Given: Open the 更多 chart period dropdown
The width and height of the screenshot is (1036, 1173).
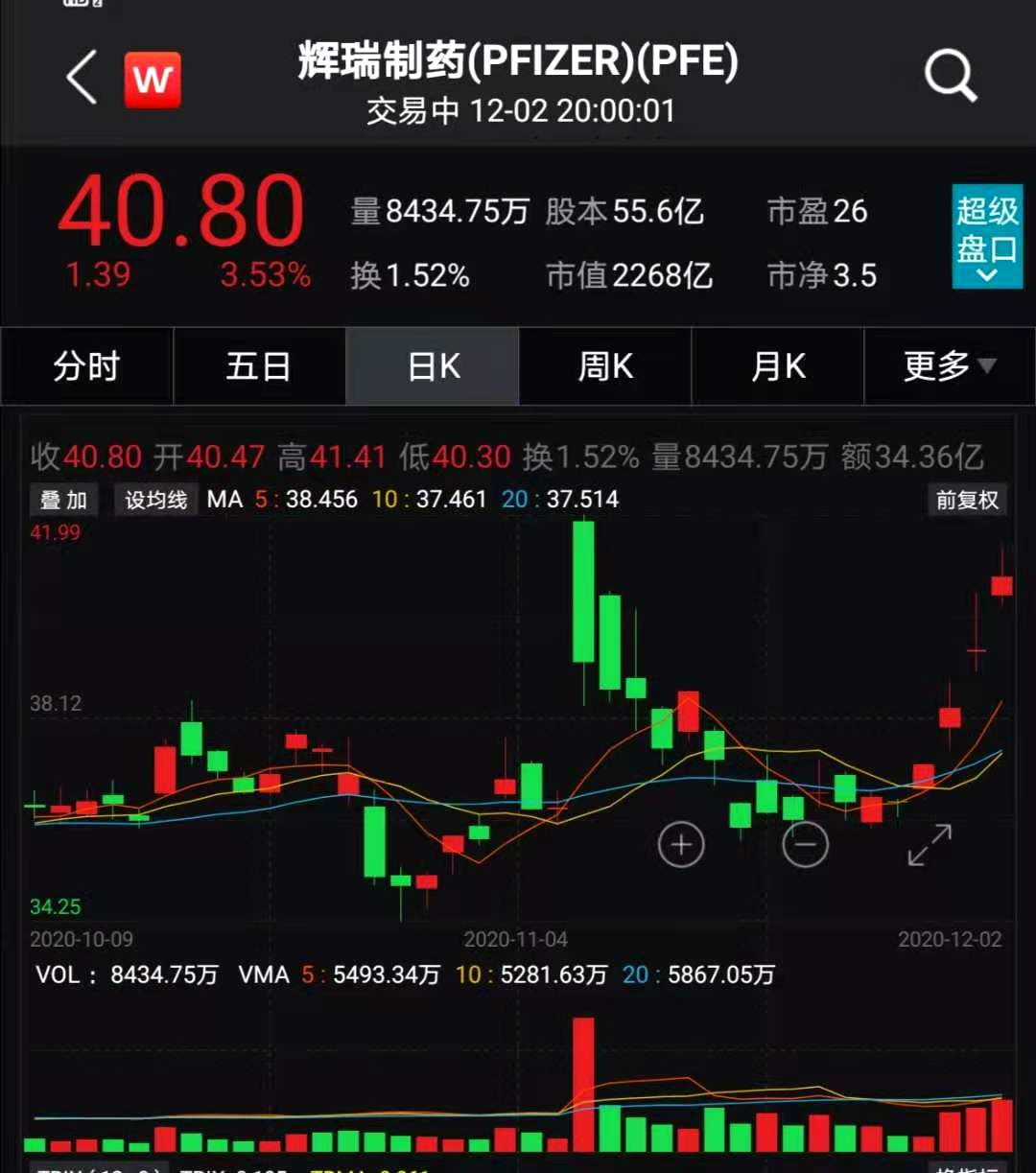Looking at the screenshot, I should [x=950, y=366].
